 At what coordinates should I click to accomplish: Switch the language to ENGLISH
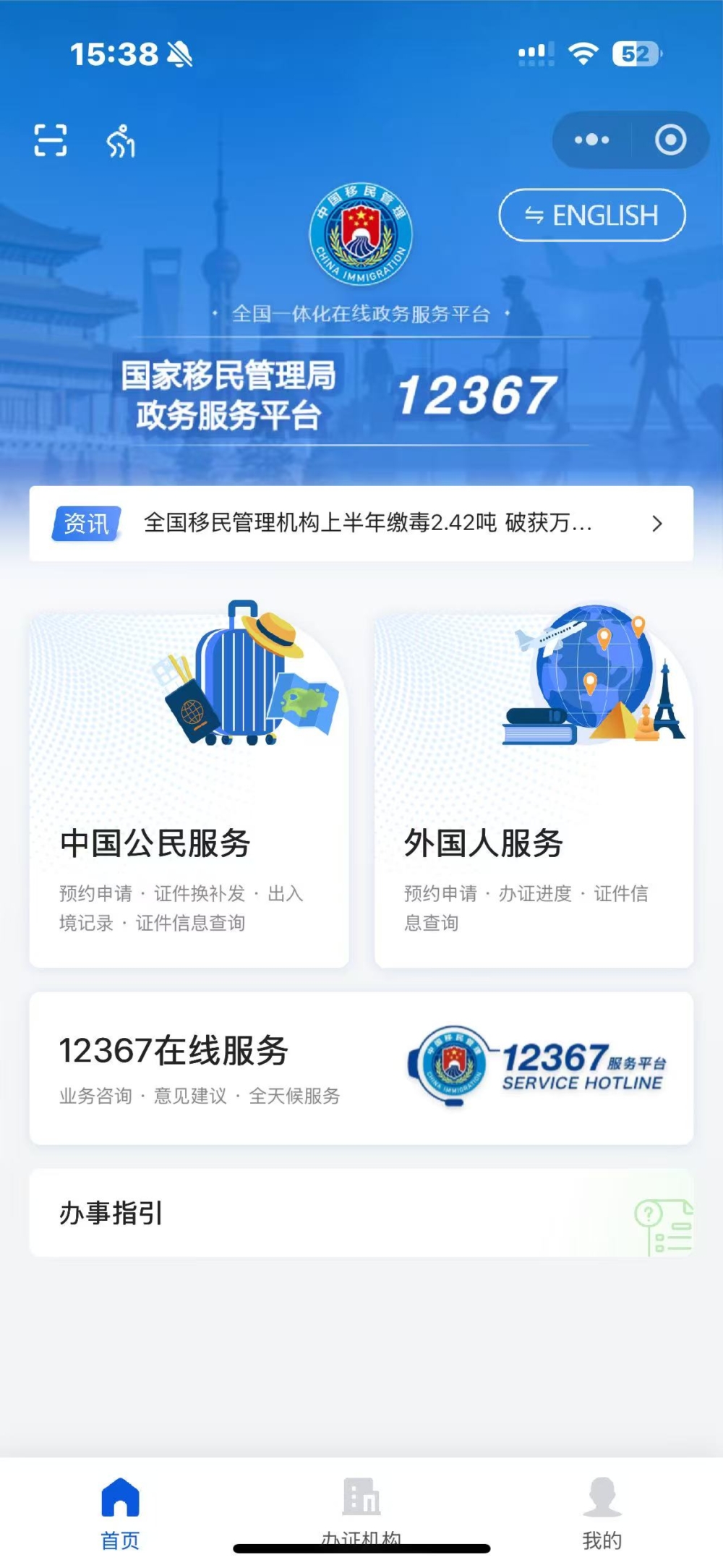pos(591,215)
